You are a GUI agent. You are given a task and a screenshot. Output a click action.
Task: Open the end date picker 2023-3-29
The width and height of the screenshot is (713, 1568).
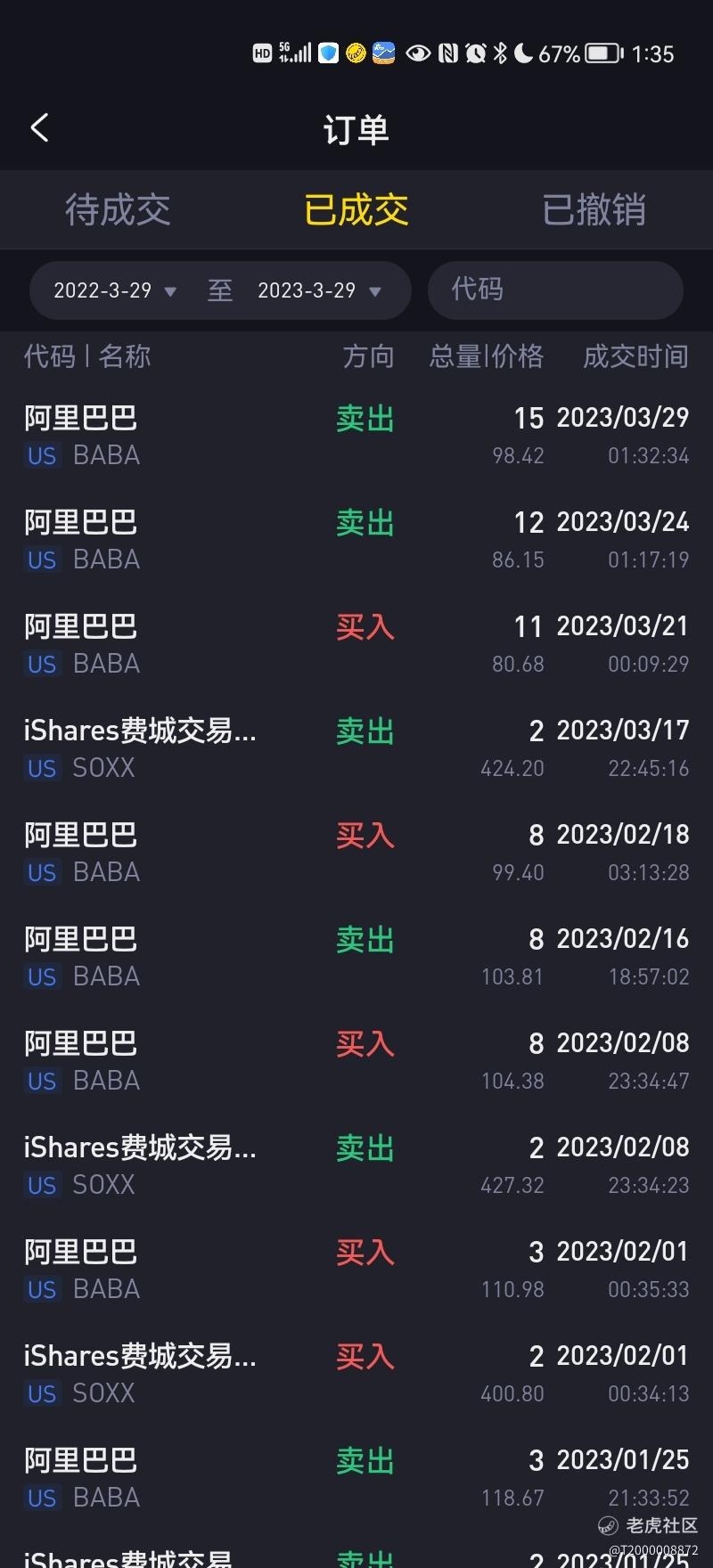pyautogui.click(x=319, y=290)
